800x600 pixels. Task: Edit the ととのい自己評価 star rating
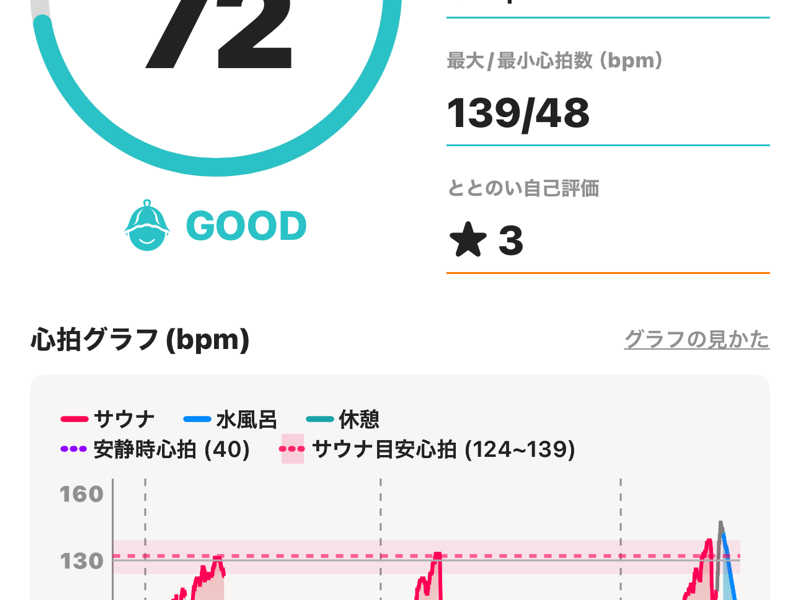point(486,241)
